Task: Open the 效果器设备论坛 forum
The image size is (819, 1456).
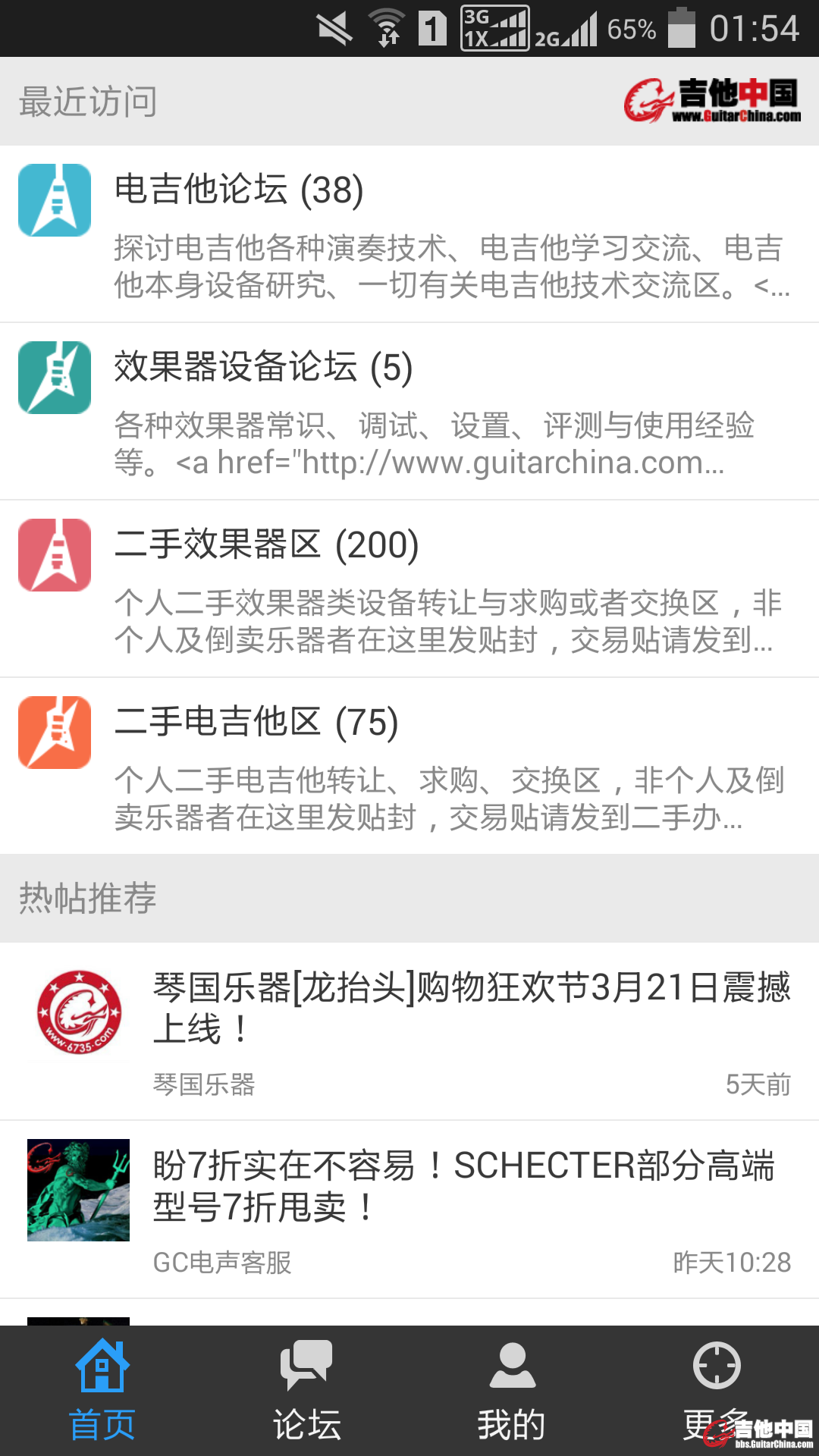Action: (409, 411)
